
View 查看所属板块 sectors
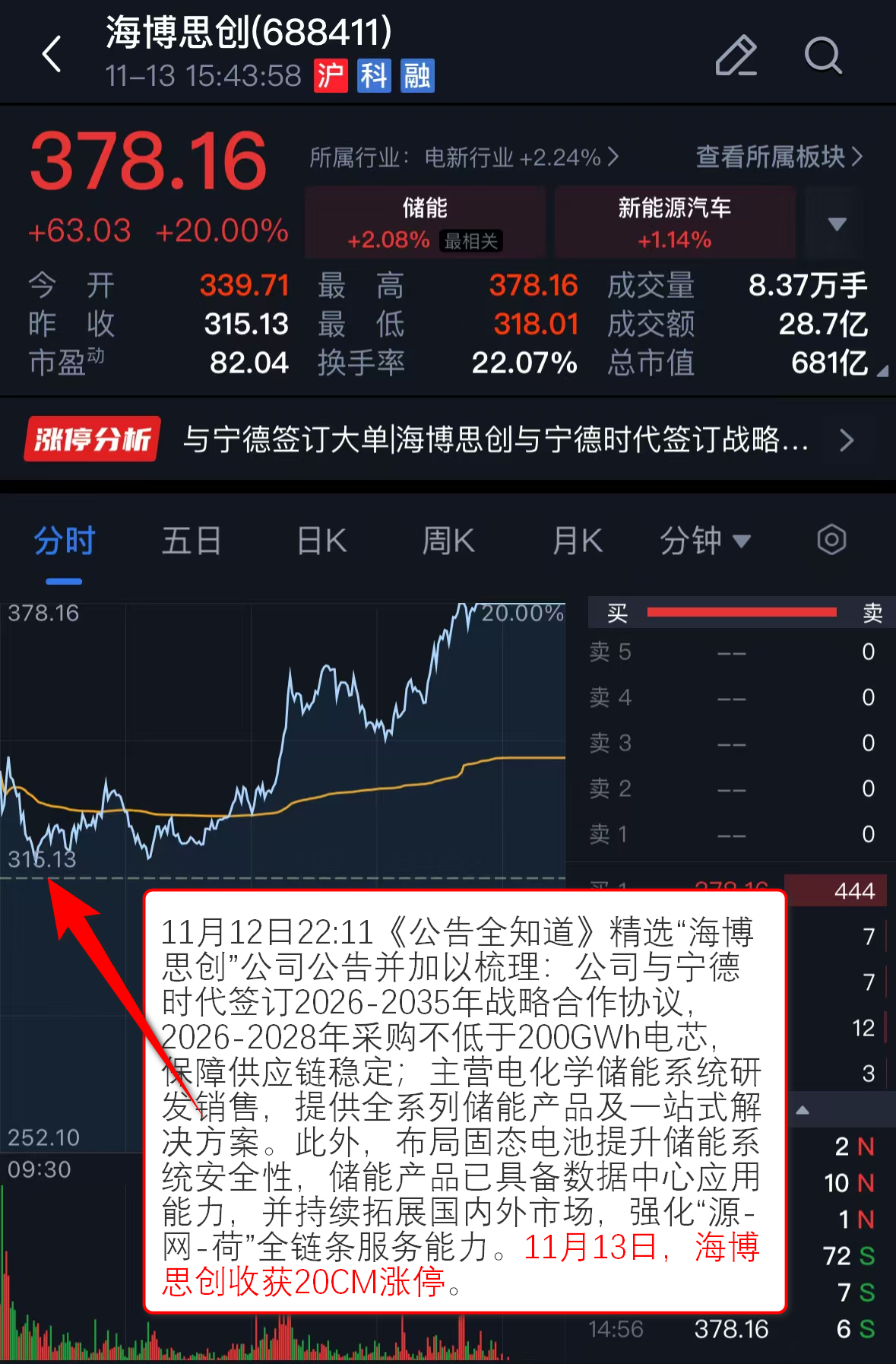tap(779, 157)
